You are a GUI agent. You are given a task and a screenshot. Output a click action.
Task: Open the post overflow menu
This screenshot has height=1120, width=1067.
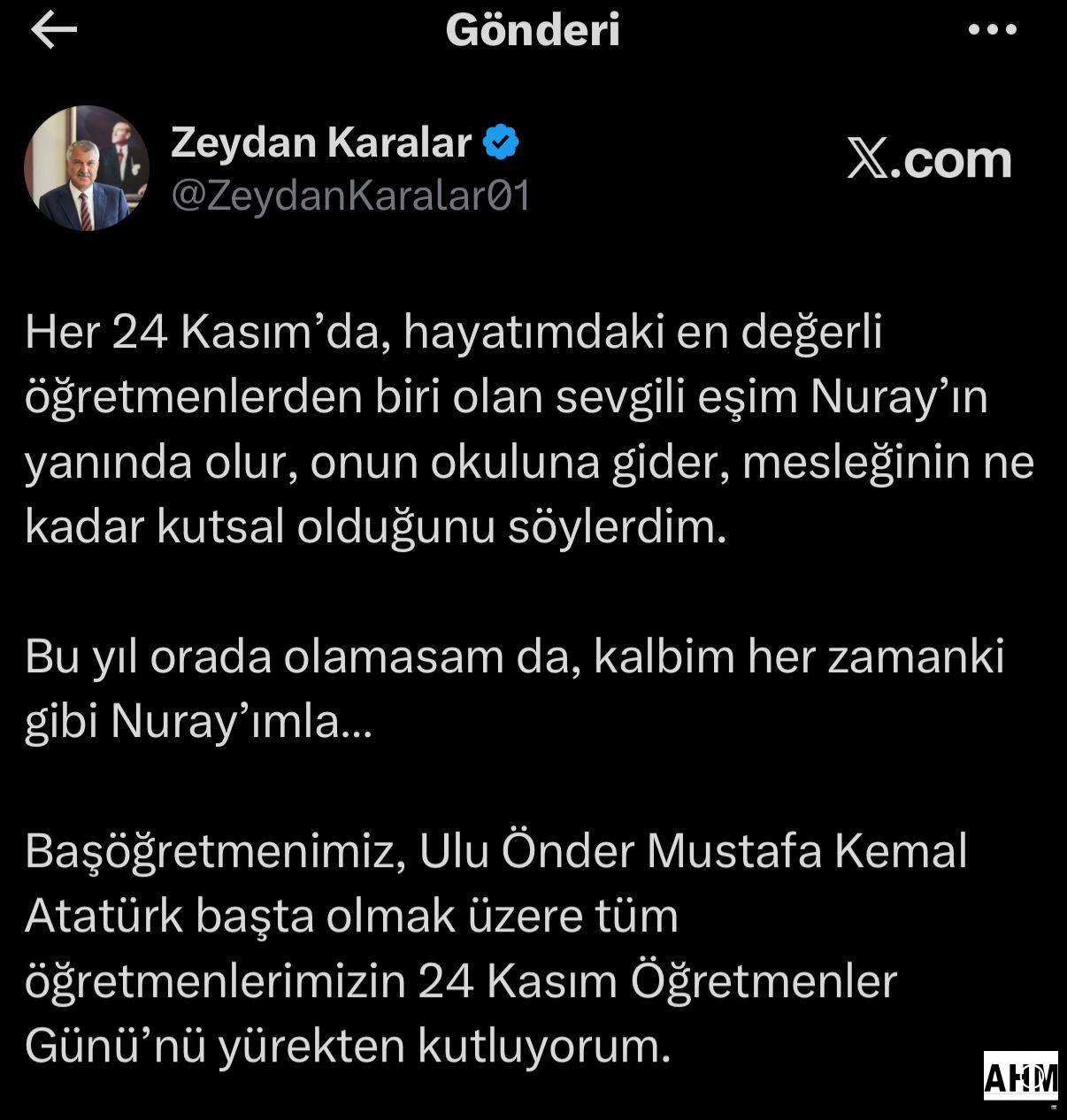click(x=992, y=30)
